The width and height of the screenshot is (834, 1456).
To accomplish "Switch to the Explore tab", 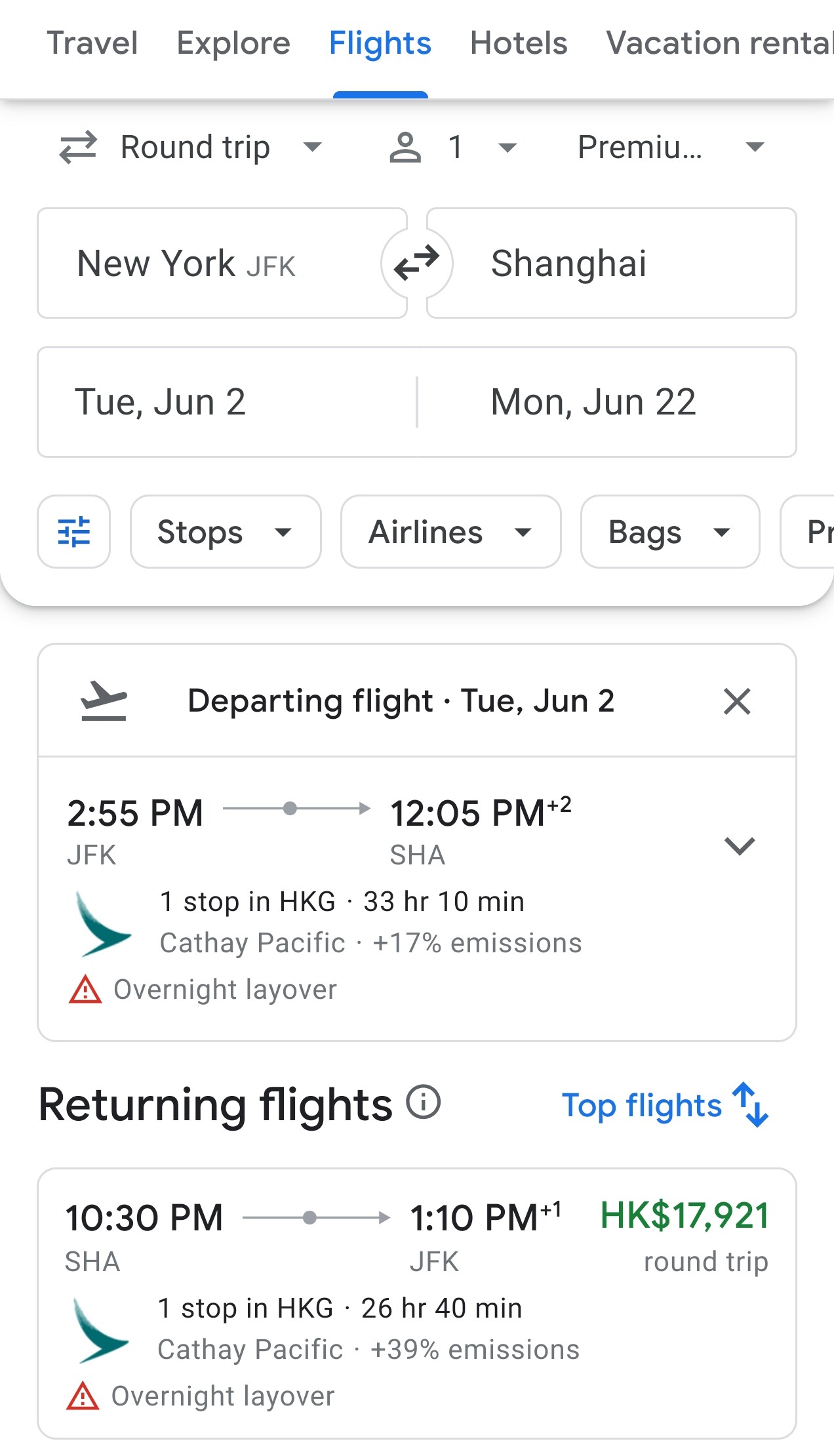I will [x=233, y=43].
